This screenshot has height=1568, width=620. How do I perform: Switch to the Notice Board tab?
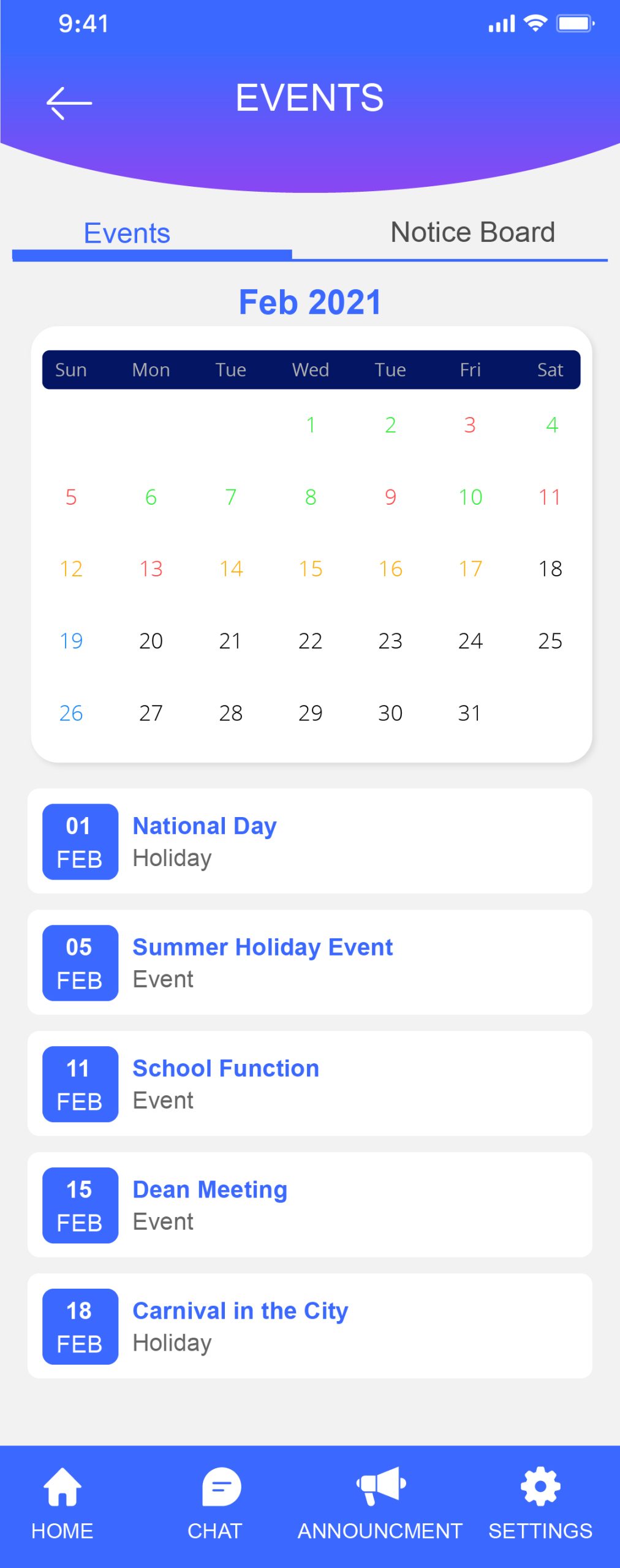coord(472,233)
